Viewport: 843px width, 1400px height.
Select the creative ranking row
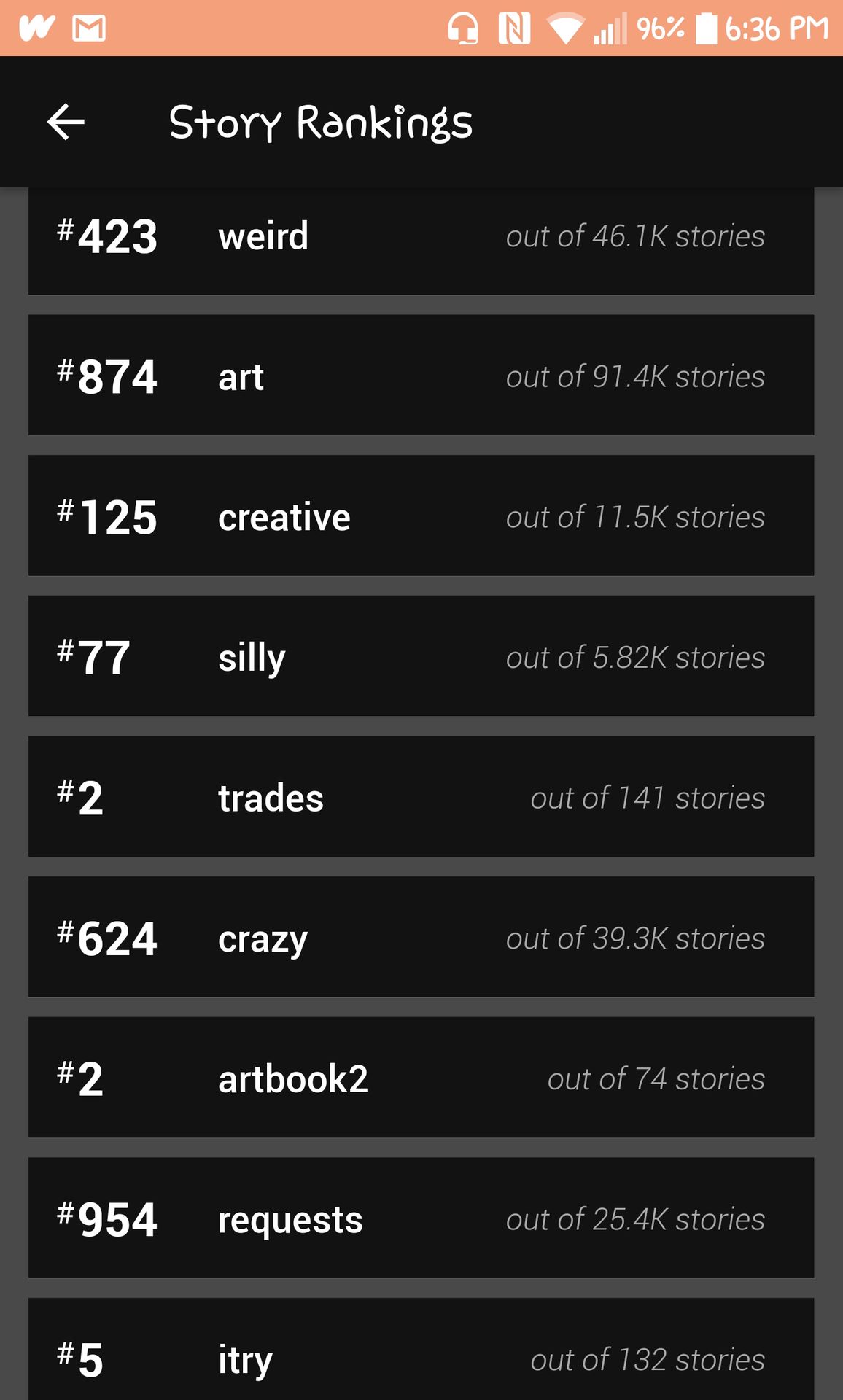coord(421,516)
